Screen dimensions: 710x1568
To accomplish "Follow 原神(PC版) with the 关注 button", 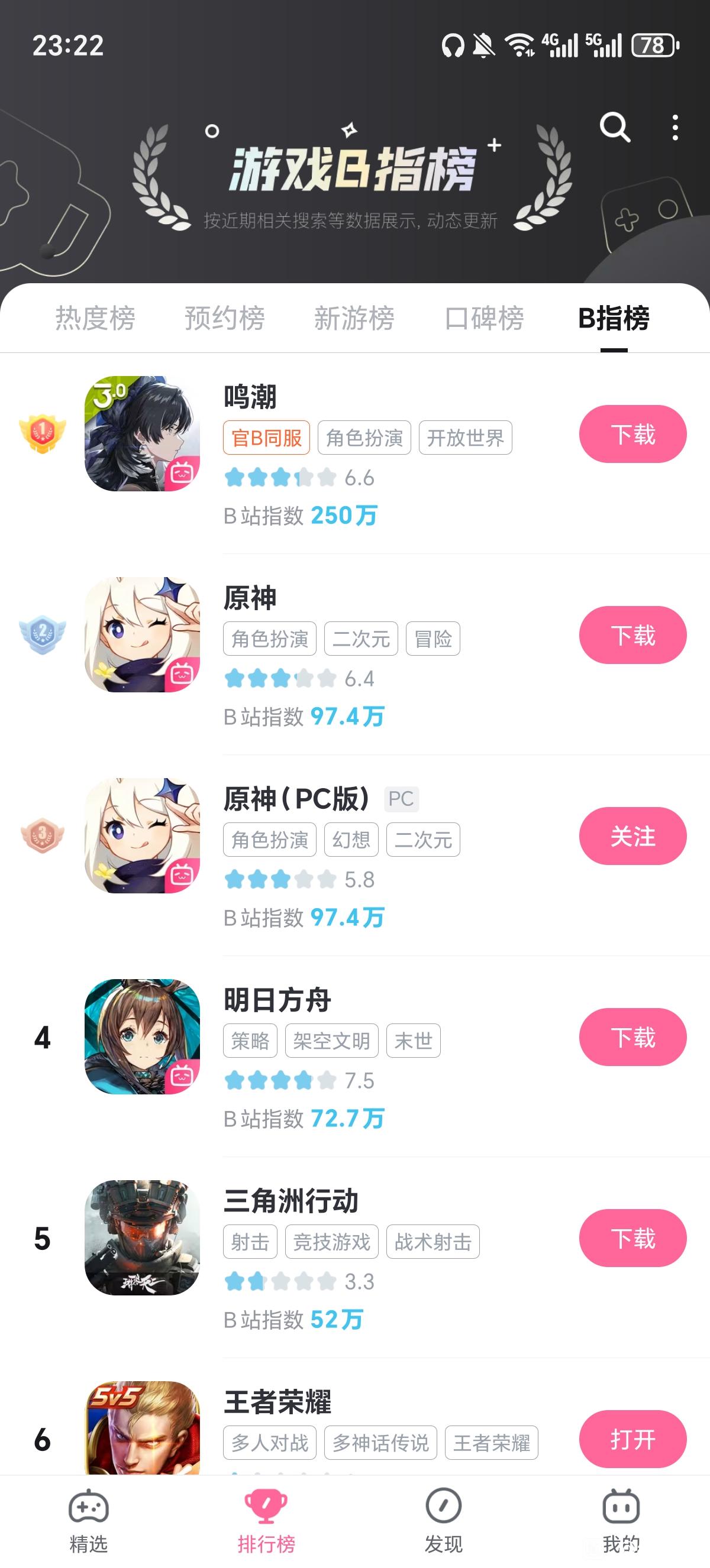I will click(x=632, y=836).
